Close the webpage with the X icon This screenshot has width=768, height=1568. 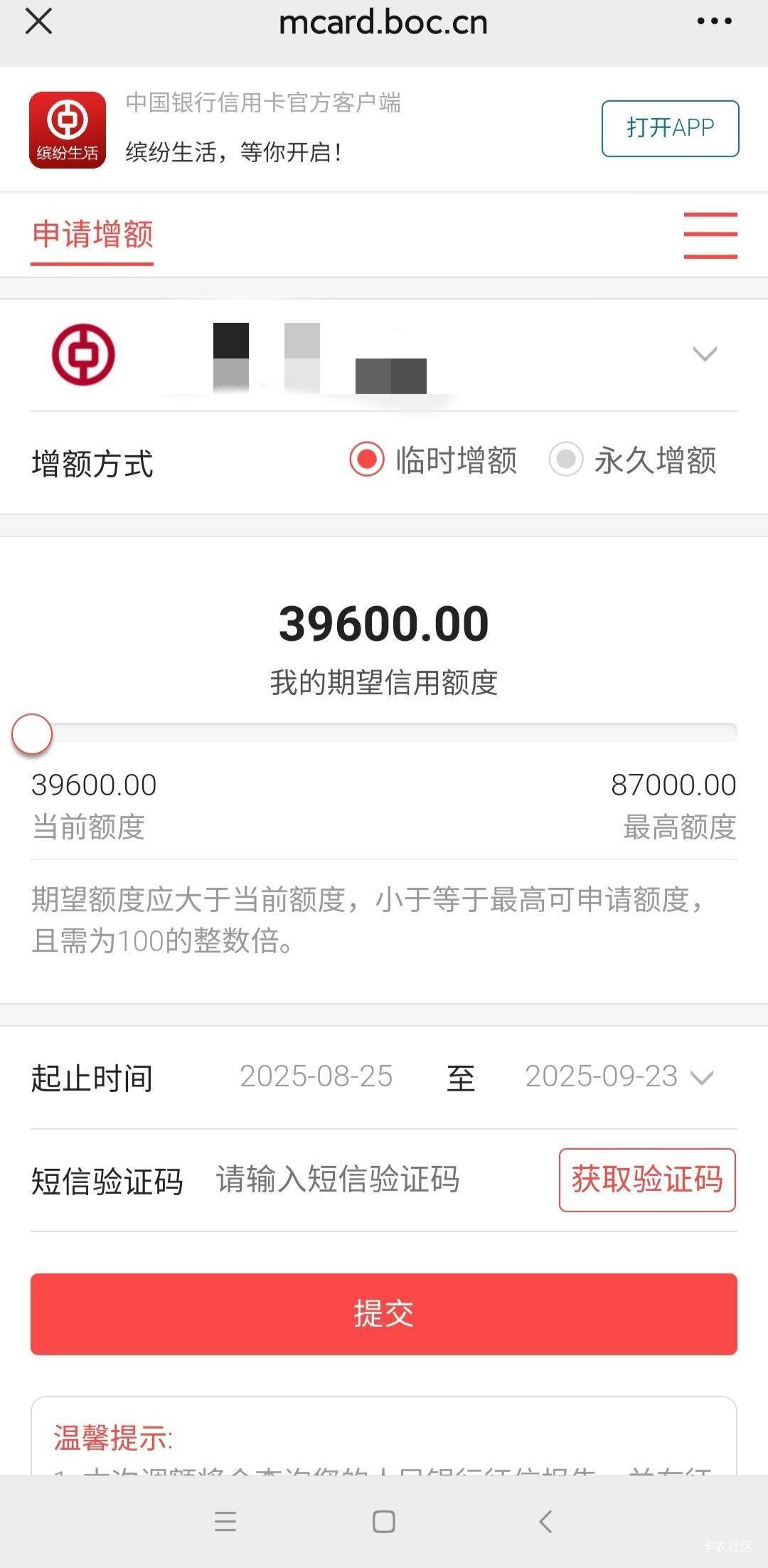[x=38, y=21]
